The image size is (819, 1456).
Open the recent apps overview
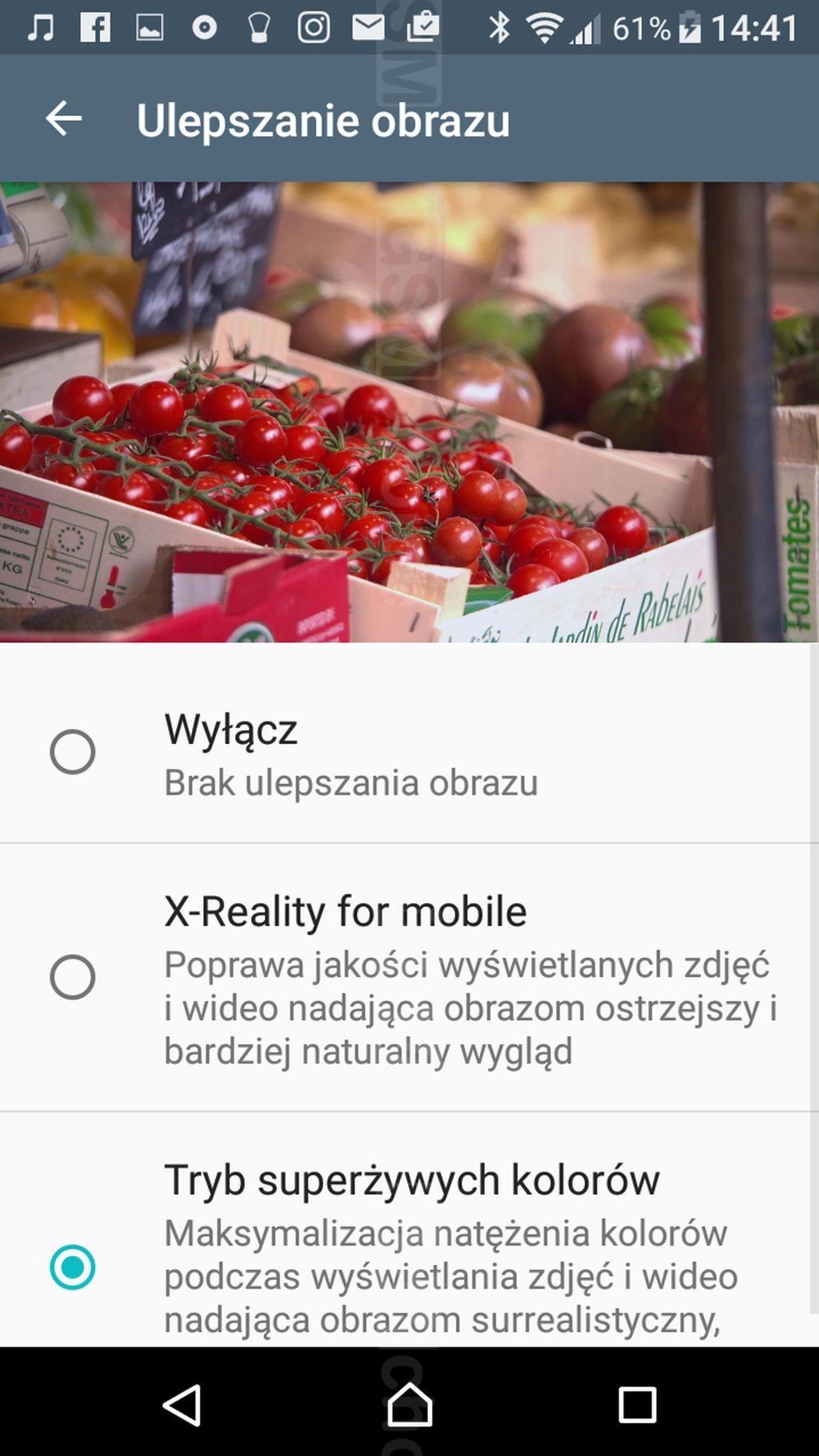coord(637,1405)
